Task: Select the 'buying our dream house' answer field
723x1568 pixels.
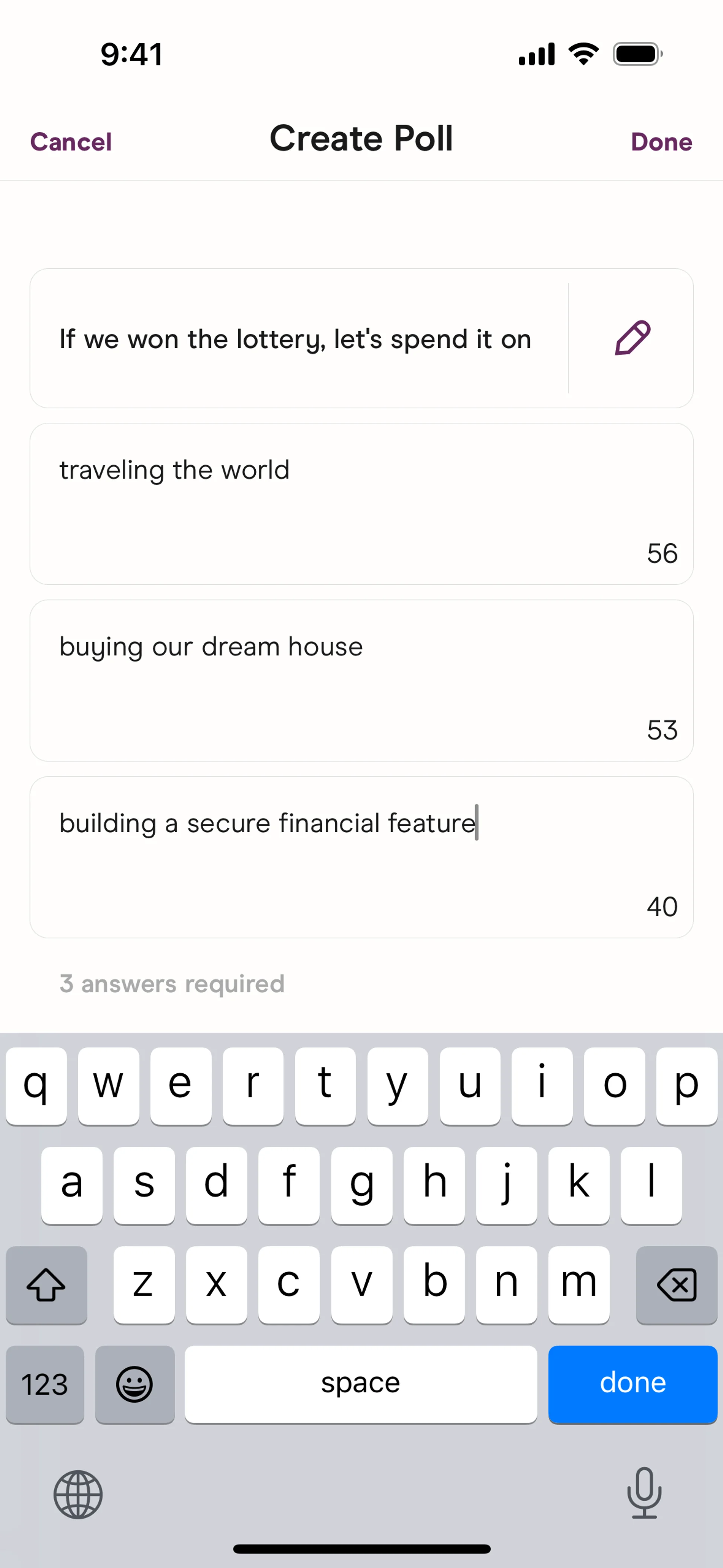Action: (x=361, y=680)
